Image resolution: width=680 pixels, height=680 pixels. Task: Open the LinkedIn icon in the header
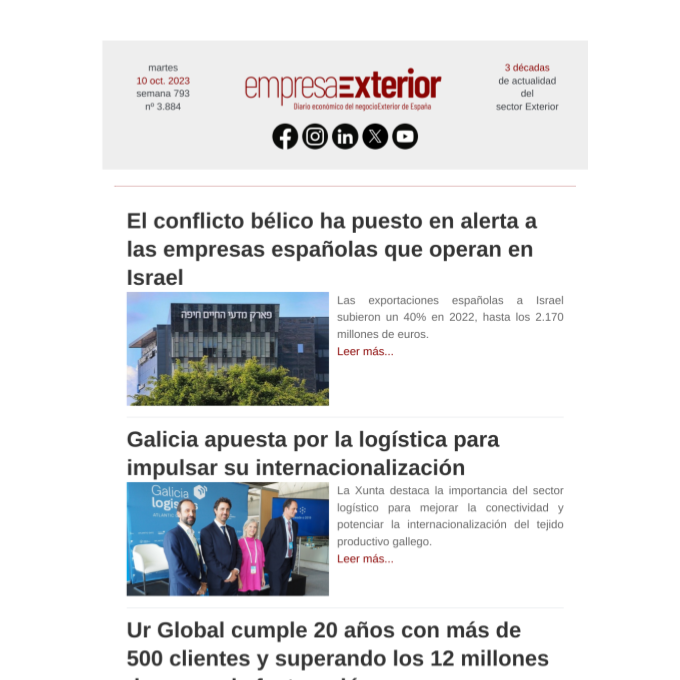345,137
